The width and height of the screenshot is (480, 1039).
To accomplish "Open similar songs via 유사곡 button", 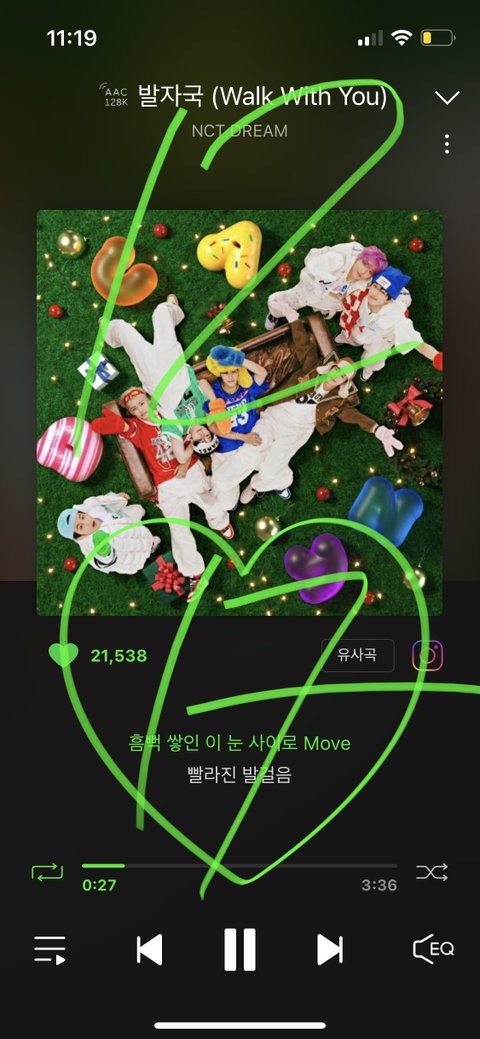I will (x=358, y=655).
